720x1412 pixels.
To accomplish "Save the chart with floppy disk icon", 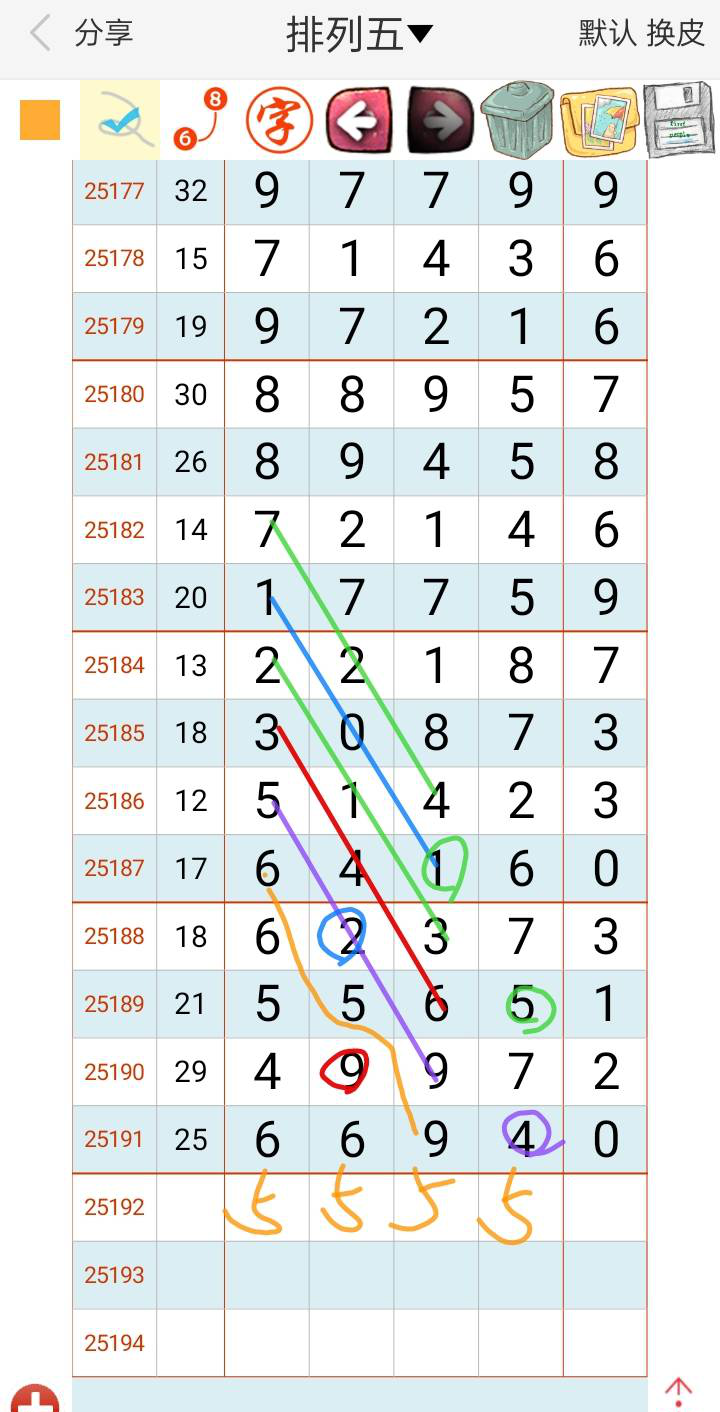I will 679,120.
